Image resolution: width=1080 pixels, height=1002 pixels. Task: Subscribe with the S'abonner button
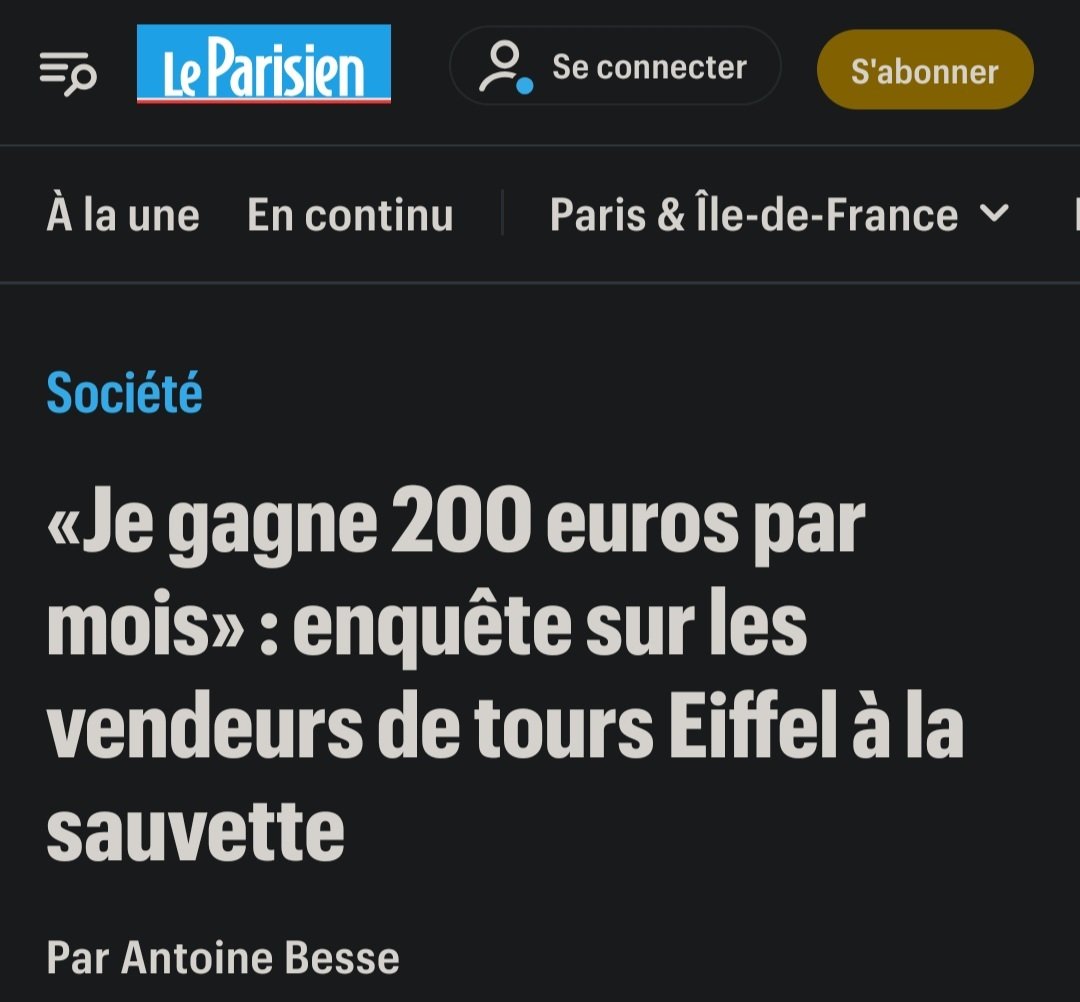click(x=924, y=70)
